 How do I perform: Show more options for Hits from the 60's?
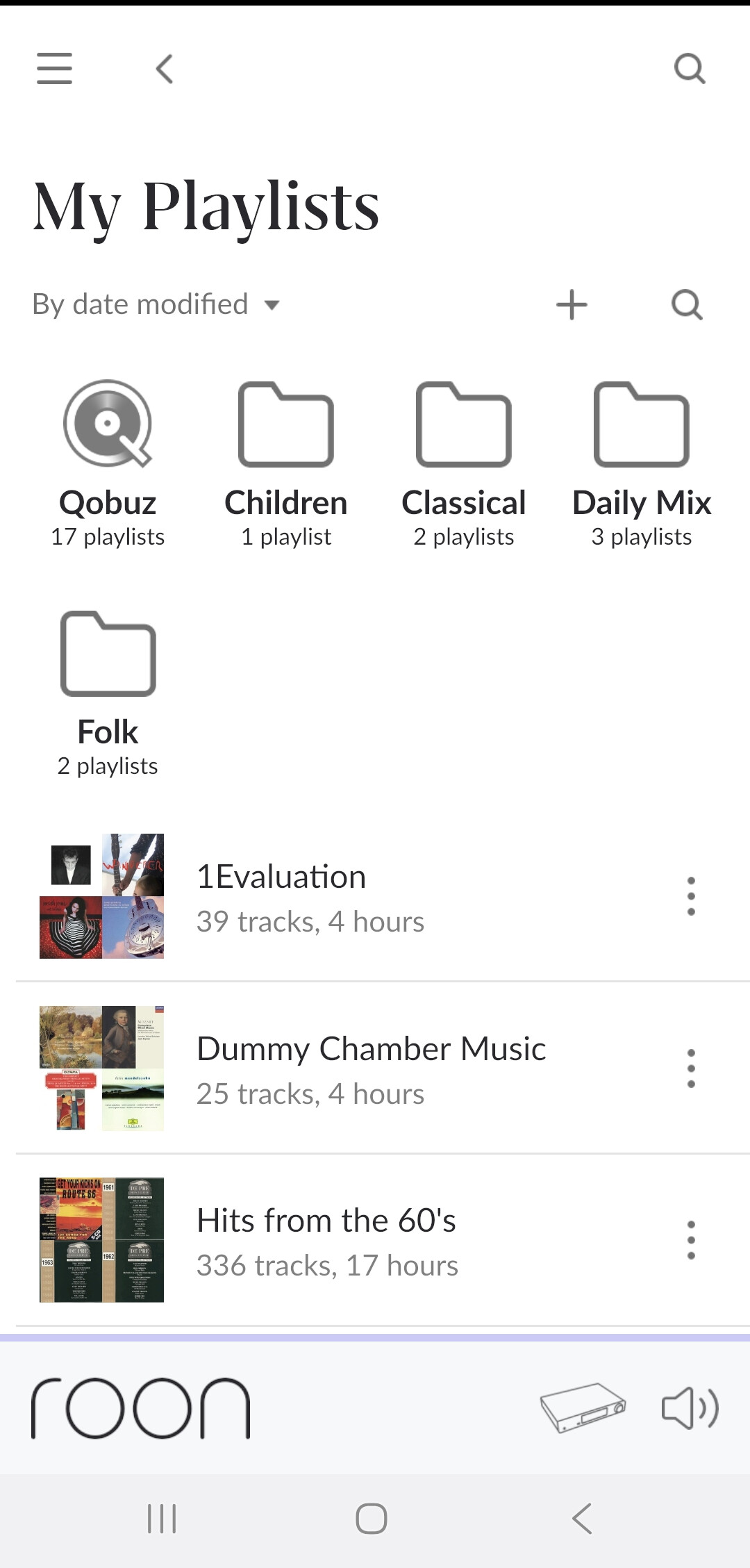tap(691, 1240)
